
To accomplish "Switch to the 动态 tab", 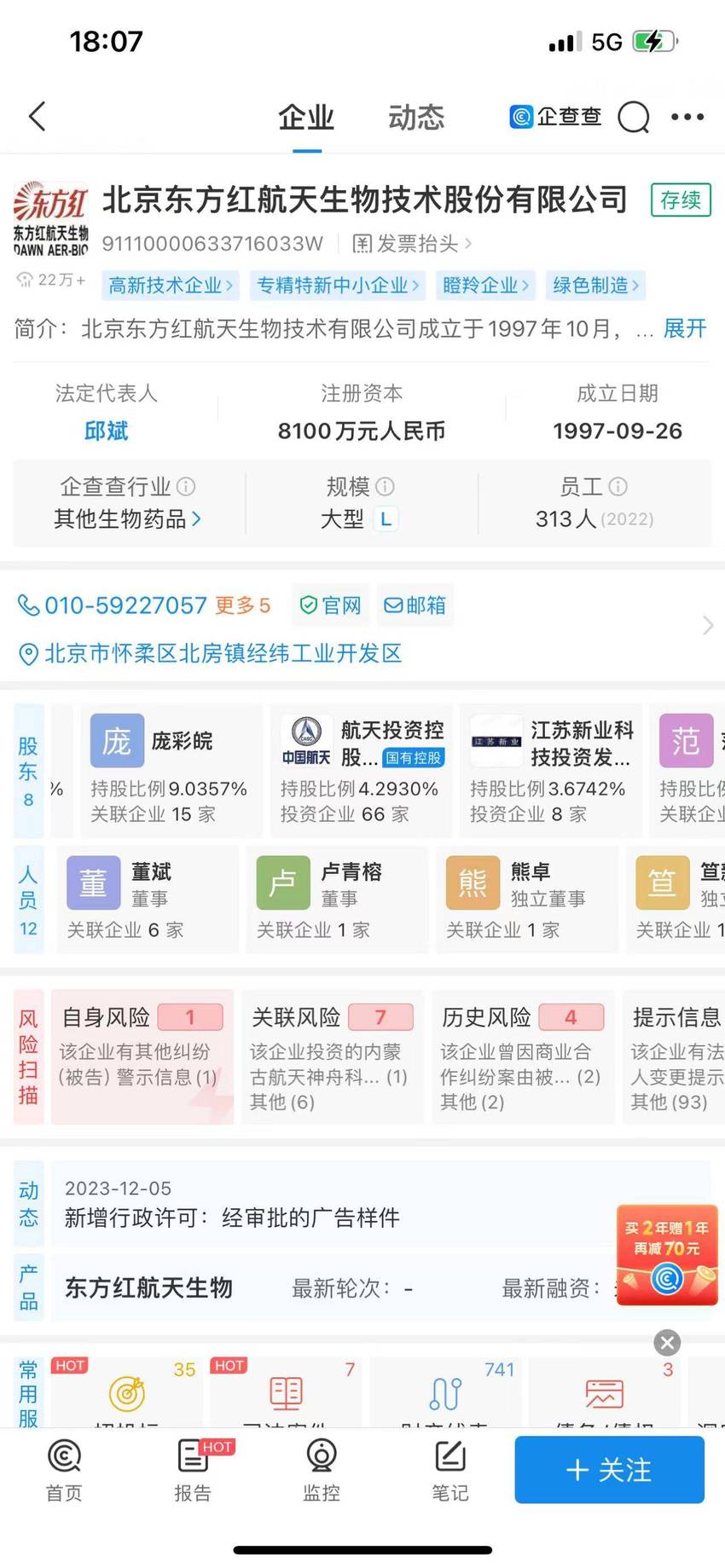I will pos(416,117).
